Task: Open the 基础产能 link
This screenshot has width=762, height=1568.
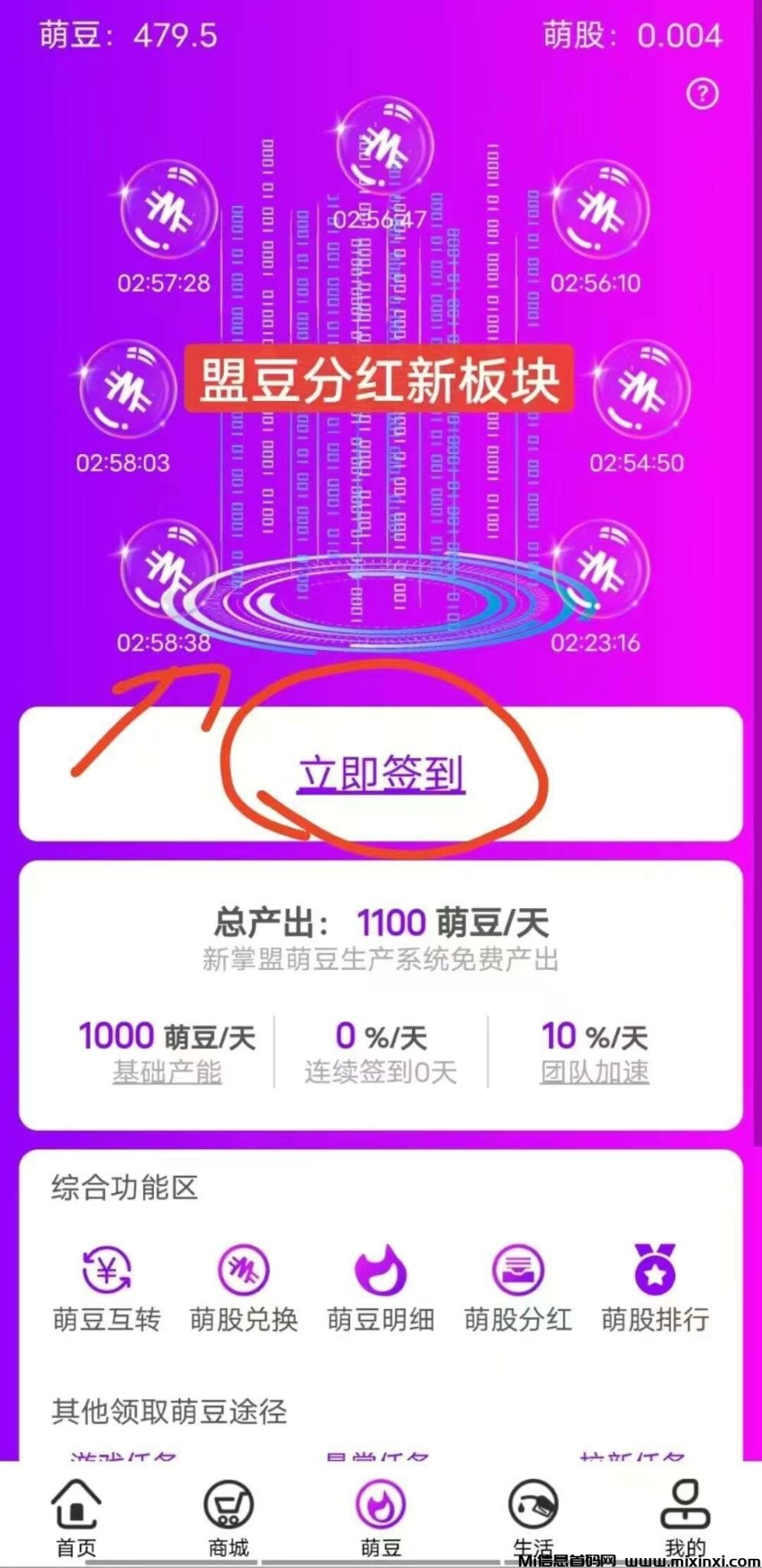Action: (167, 1072)
